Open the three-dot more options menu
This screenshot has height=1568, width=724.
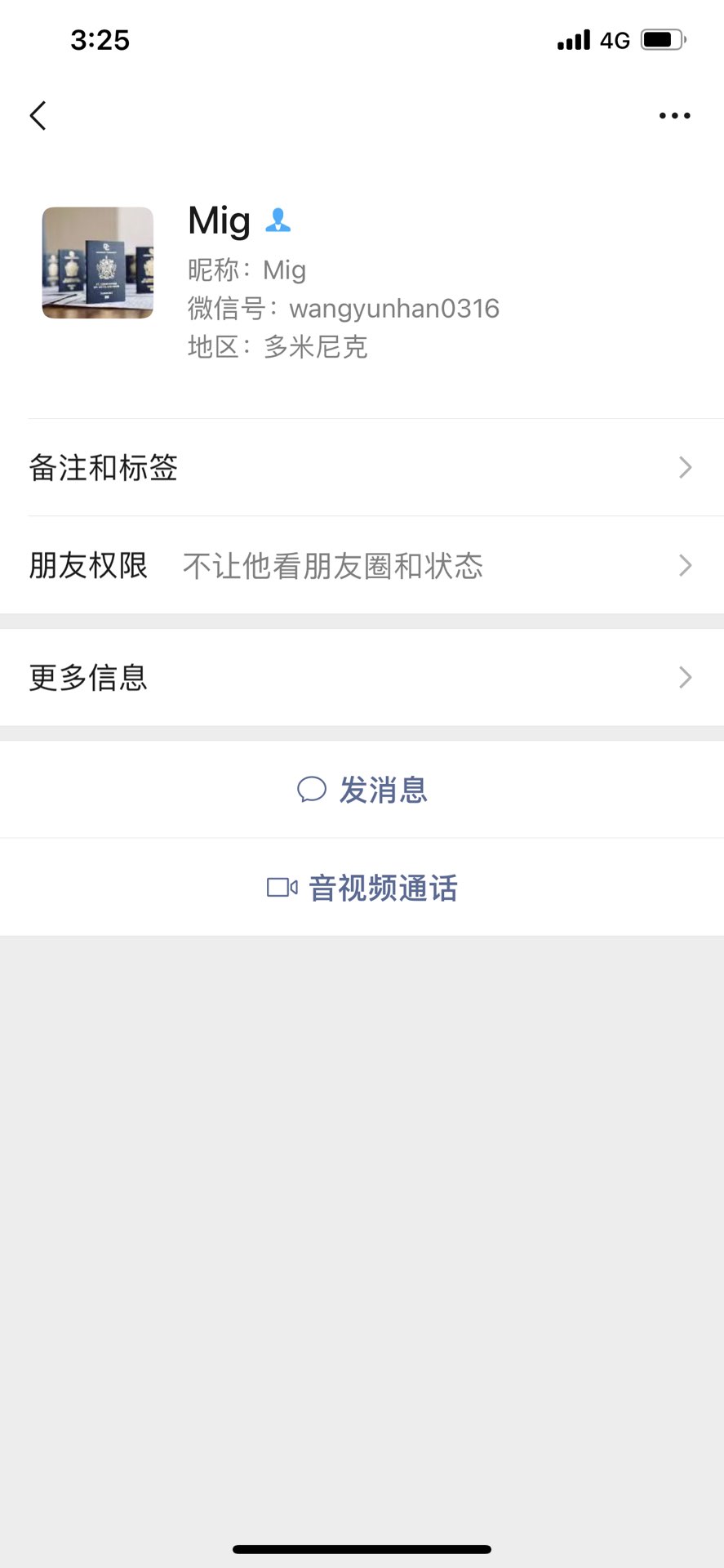[674, 116]
